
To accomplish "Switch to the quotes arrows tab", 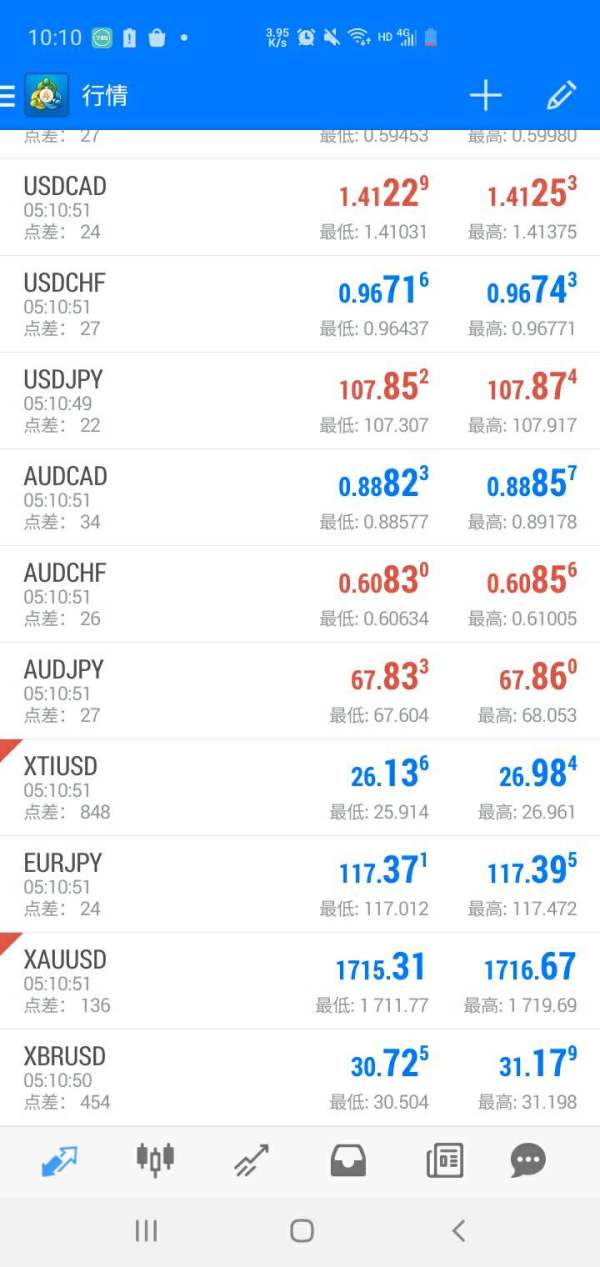I will click(x=59, y=1161).
